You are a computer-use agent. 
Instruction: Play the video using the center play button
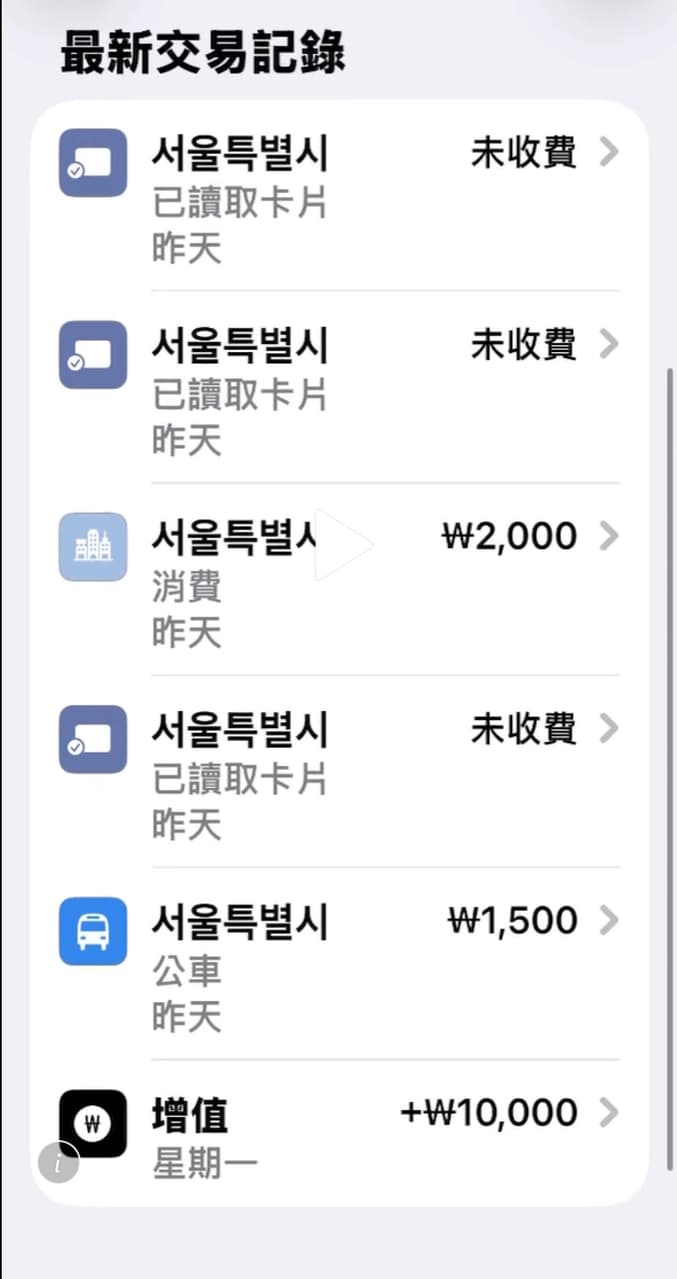tap(340, 545)
